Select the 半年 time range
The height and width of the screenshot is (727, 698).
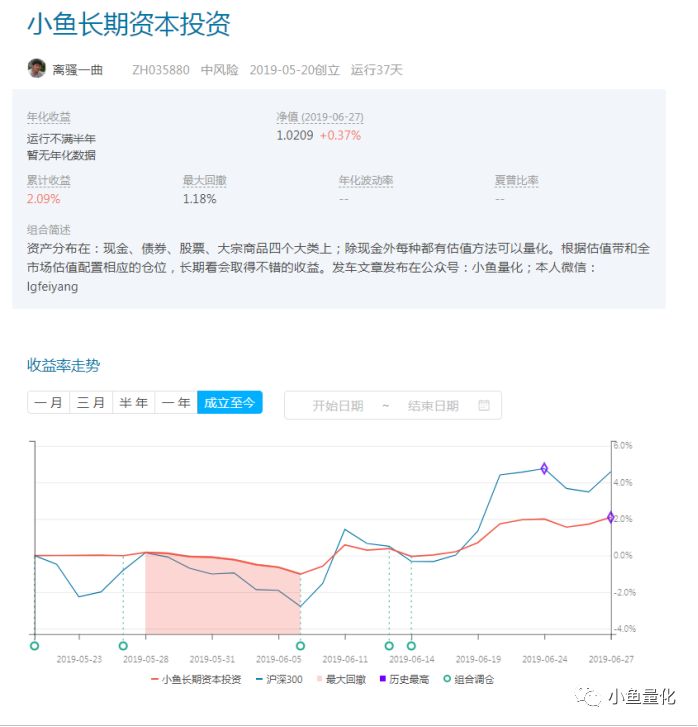point(134,402)
